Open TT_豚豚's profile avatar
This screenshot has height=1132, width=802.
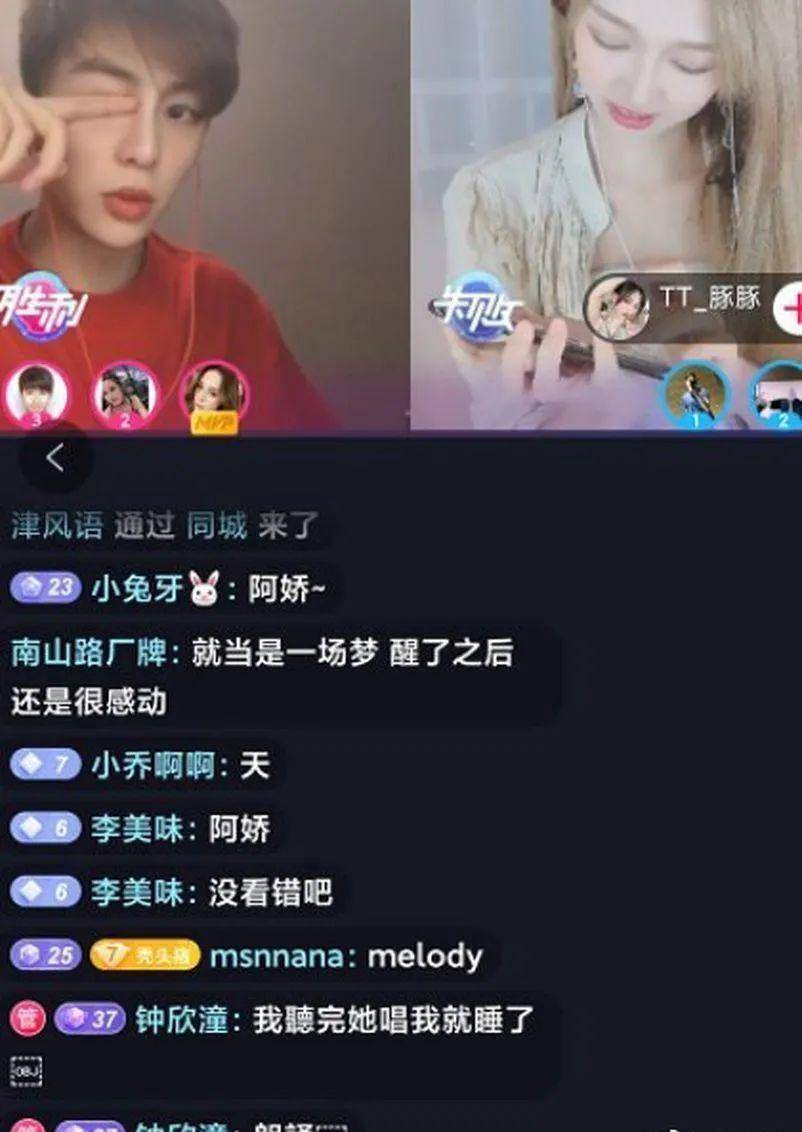(x=617, y=307)
